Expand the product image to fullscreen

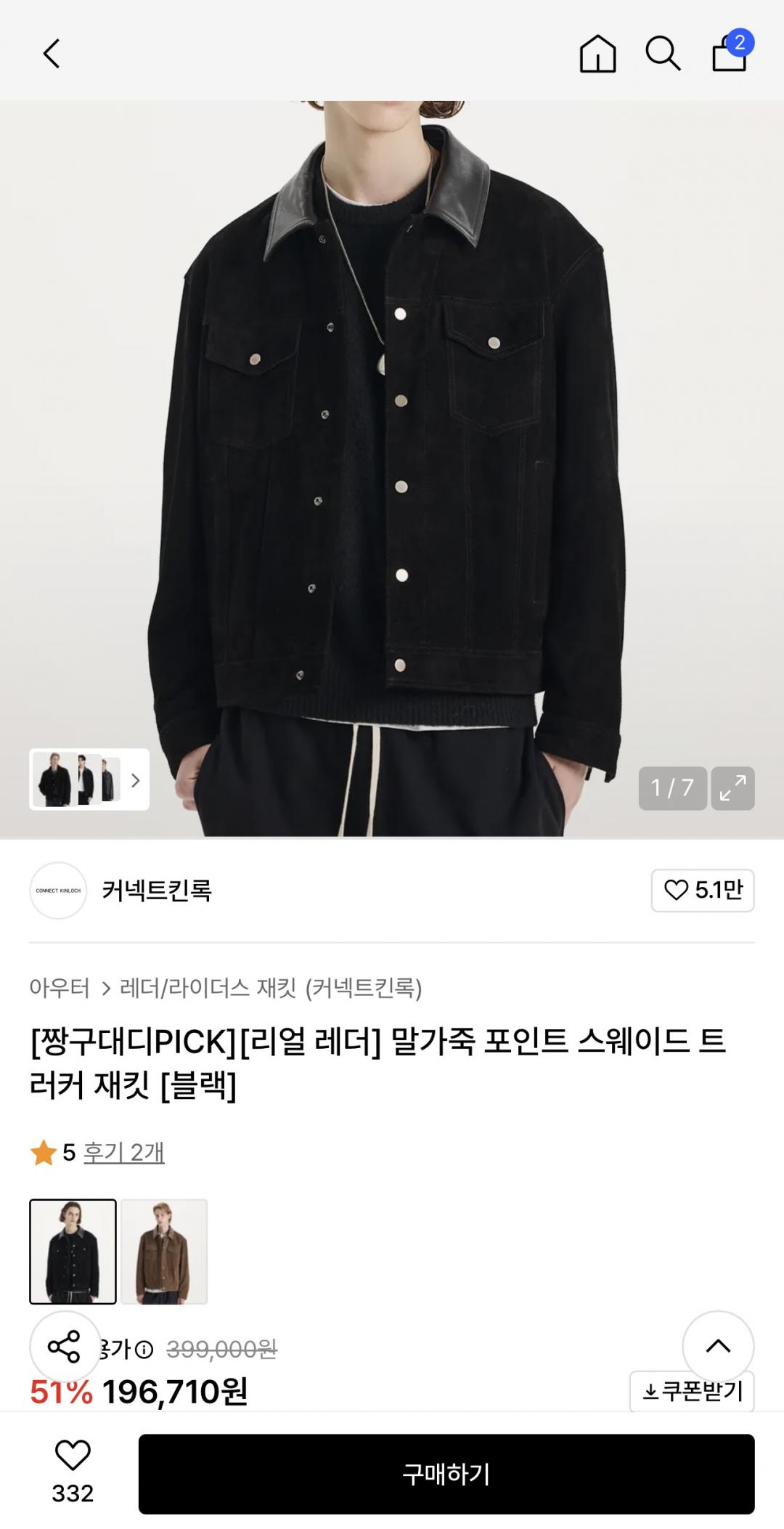[732, 788]
